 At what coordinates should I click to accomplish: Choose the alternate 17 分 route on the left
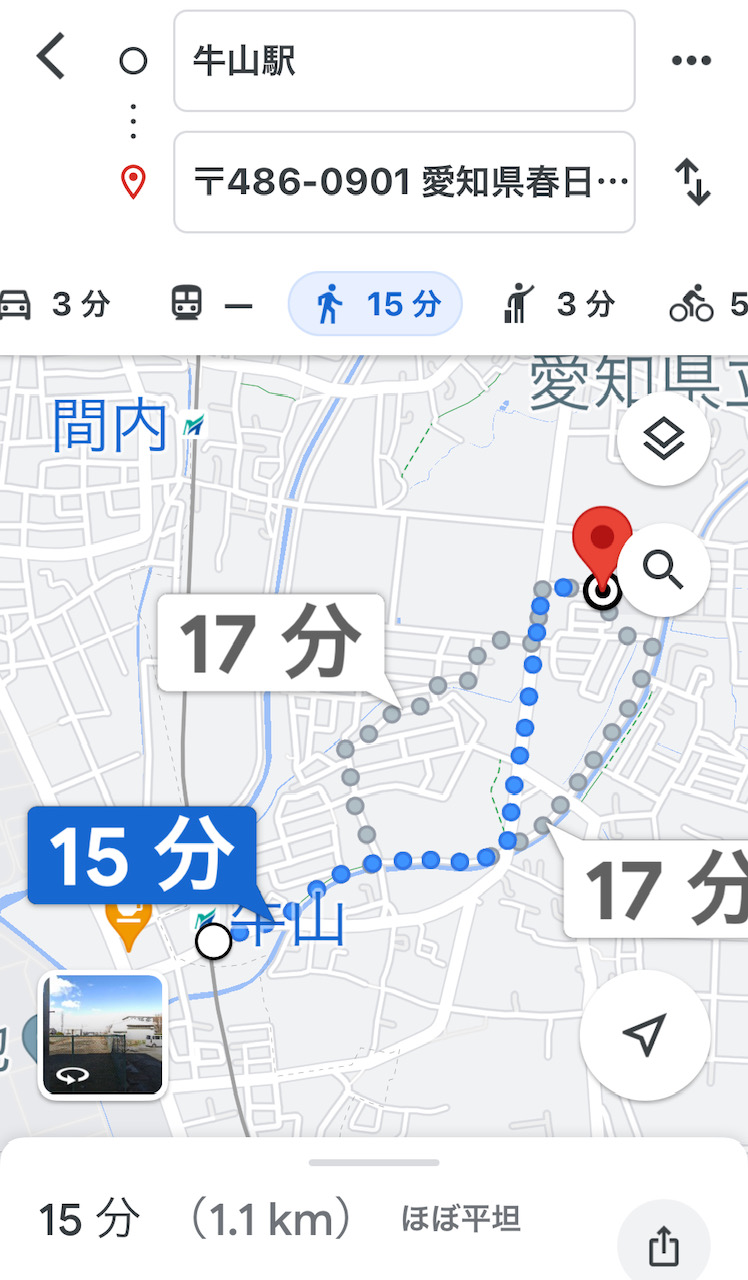click(271, 643)
